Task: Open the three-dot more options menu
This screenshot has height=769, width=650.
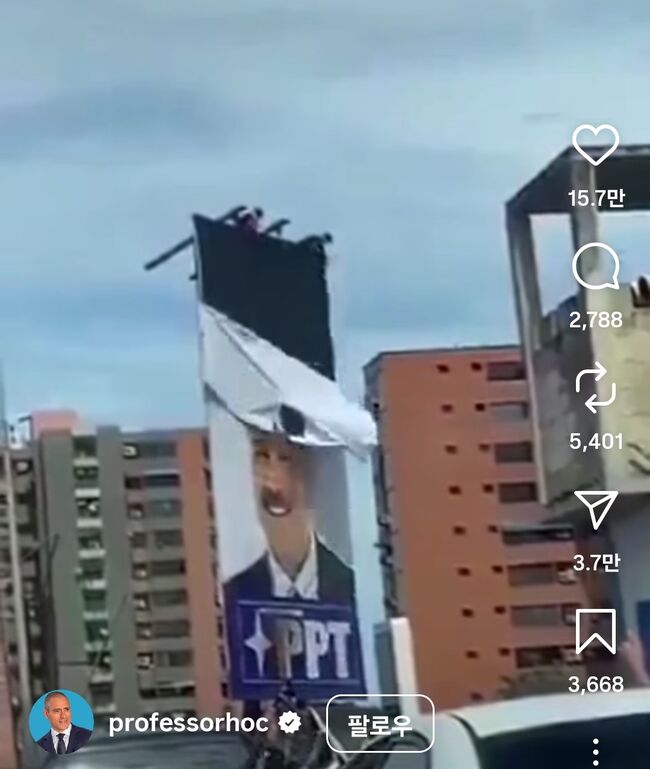Action: (x=596, y=752)
